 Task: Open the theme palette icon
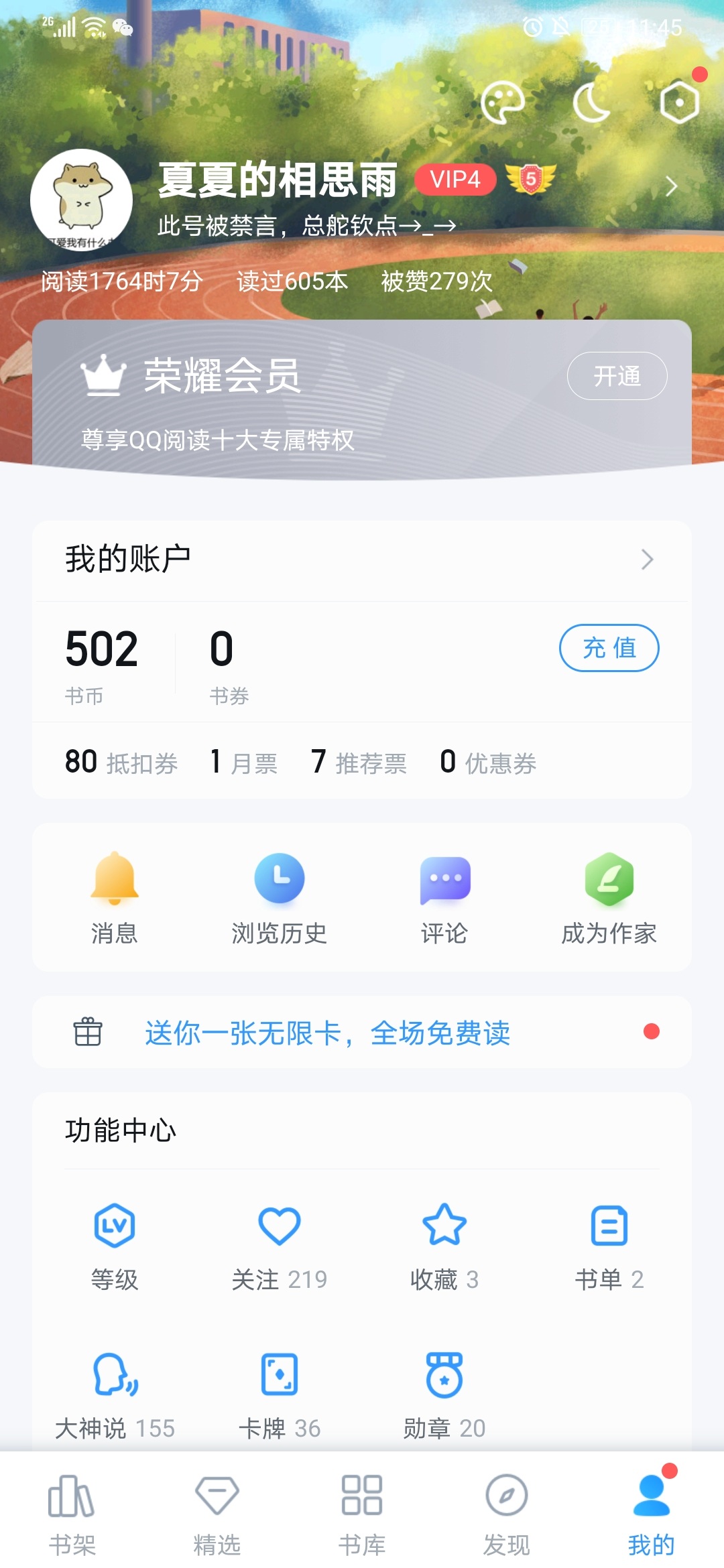coord(502,103)
